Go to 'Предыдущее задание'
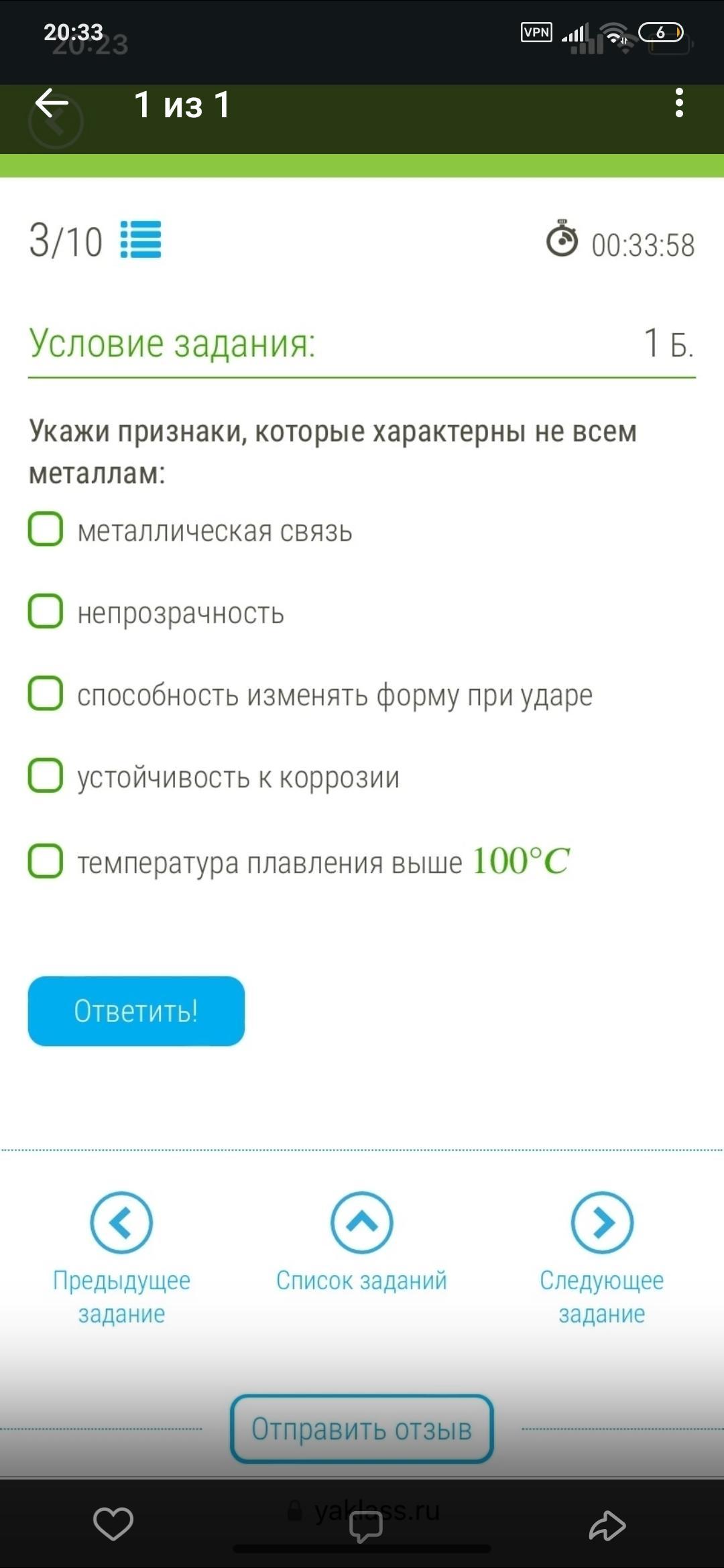 121,1223
